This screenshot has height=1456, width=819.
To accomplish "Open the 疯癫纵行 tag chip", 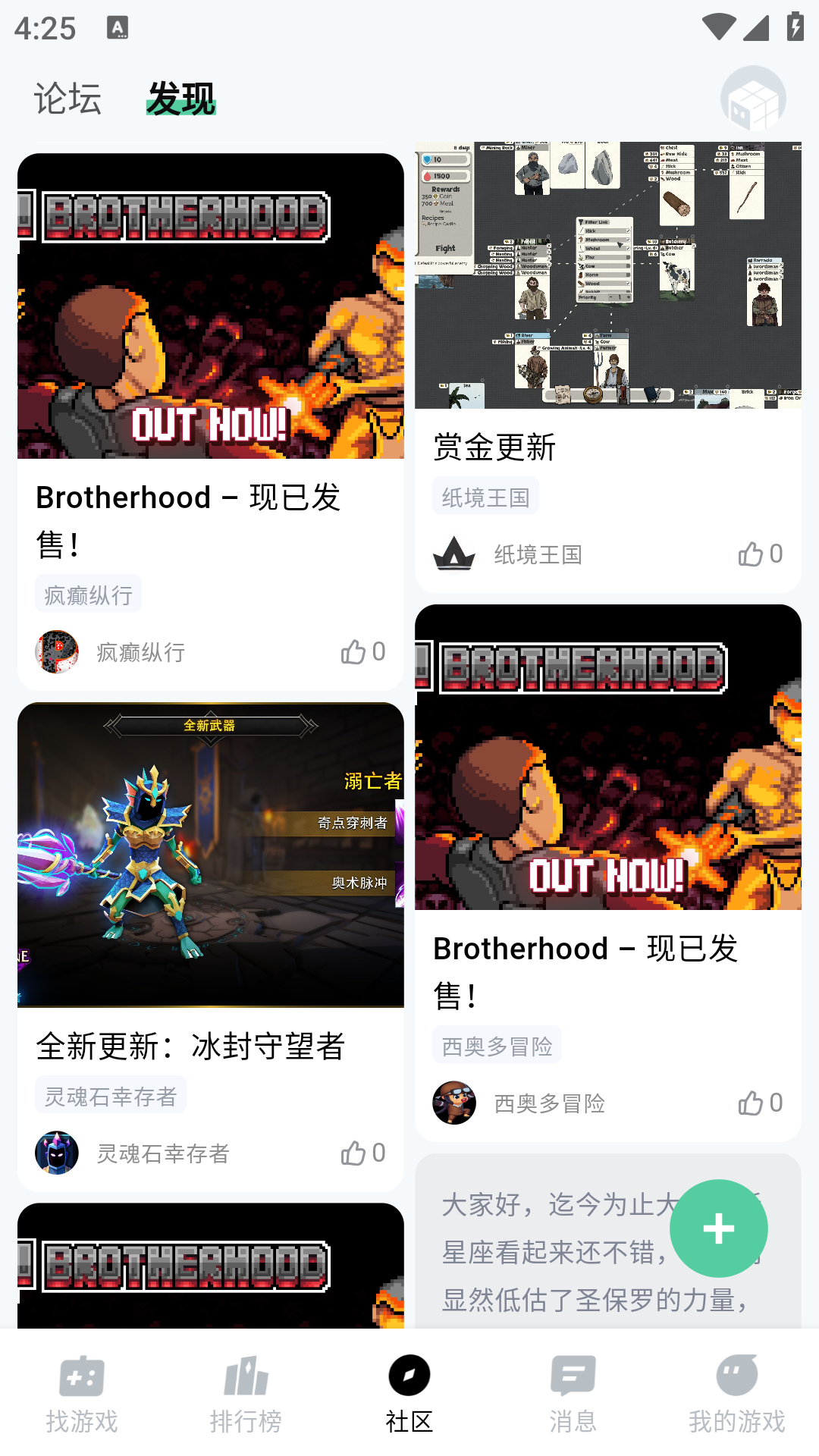I will coord(88,593).
